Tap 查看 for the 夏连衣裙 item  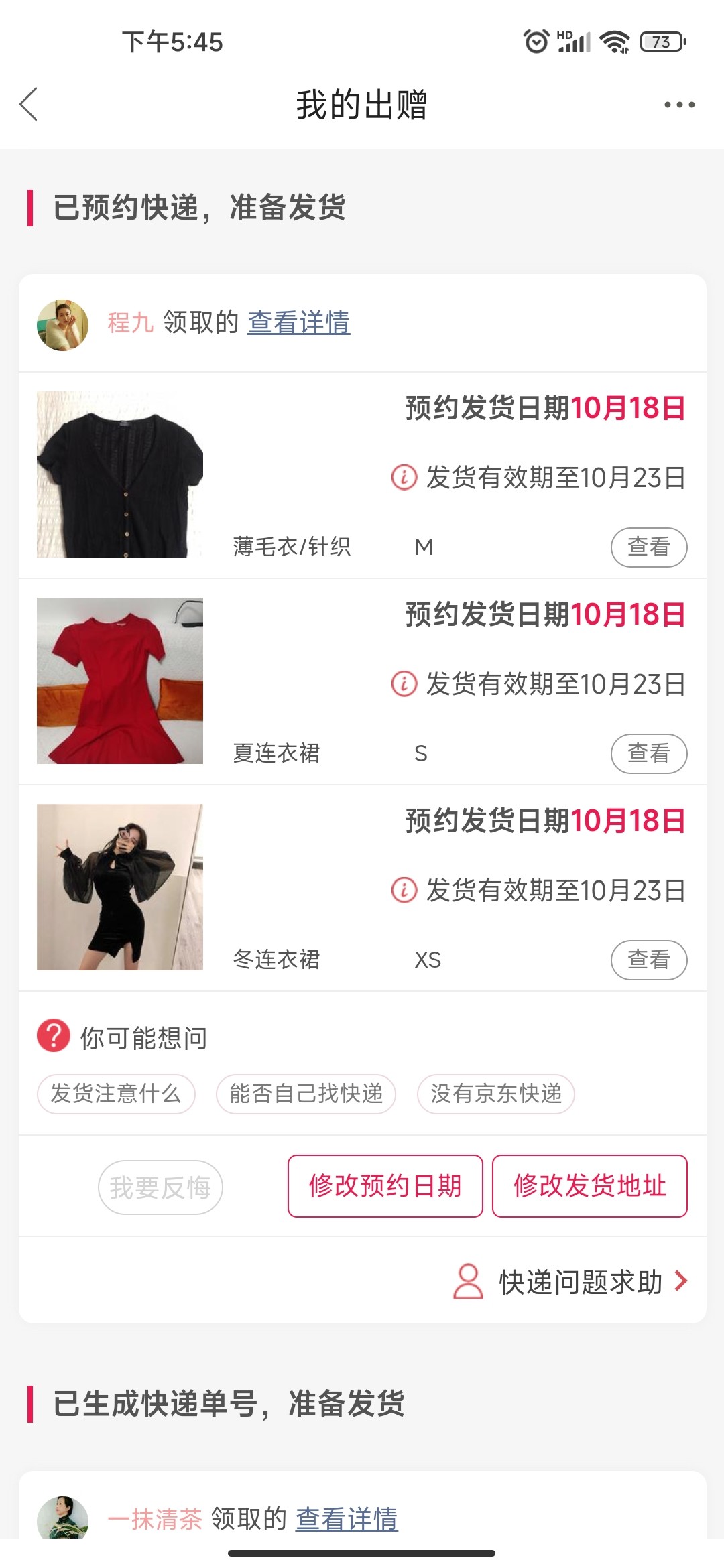[x=648, y=753]
